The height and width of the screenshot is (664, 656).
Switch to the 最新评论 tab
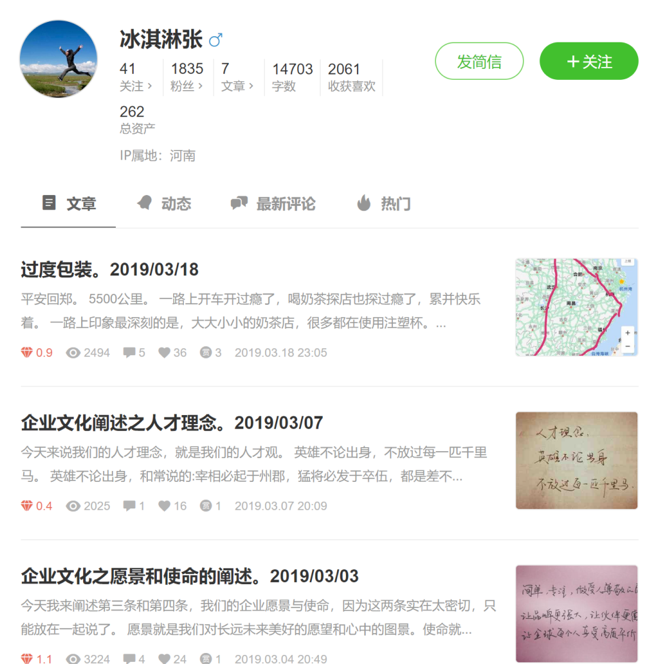[273, 203]
